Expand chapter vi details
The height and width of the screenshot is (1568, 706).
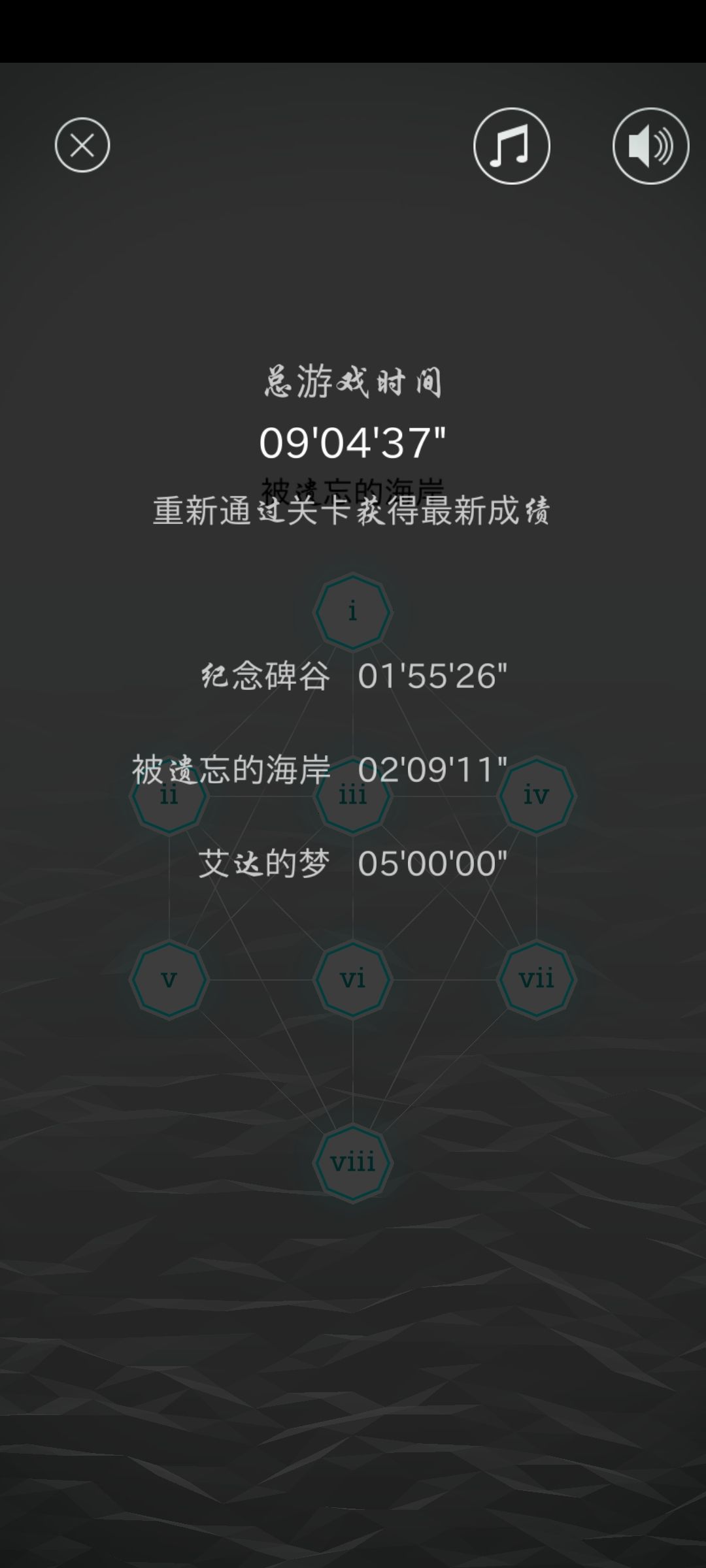[x=352, y=979]
